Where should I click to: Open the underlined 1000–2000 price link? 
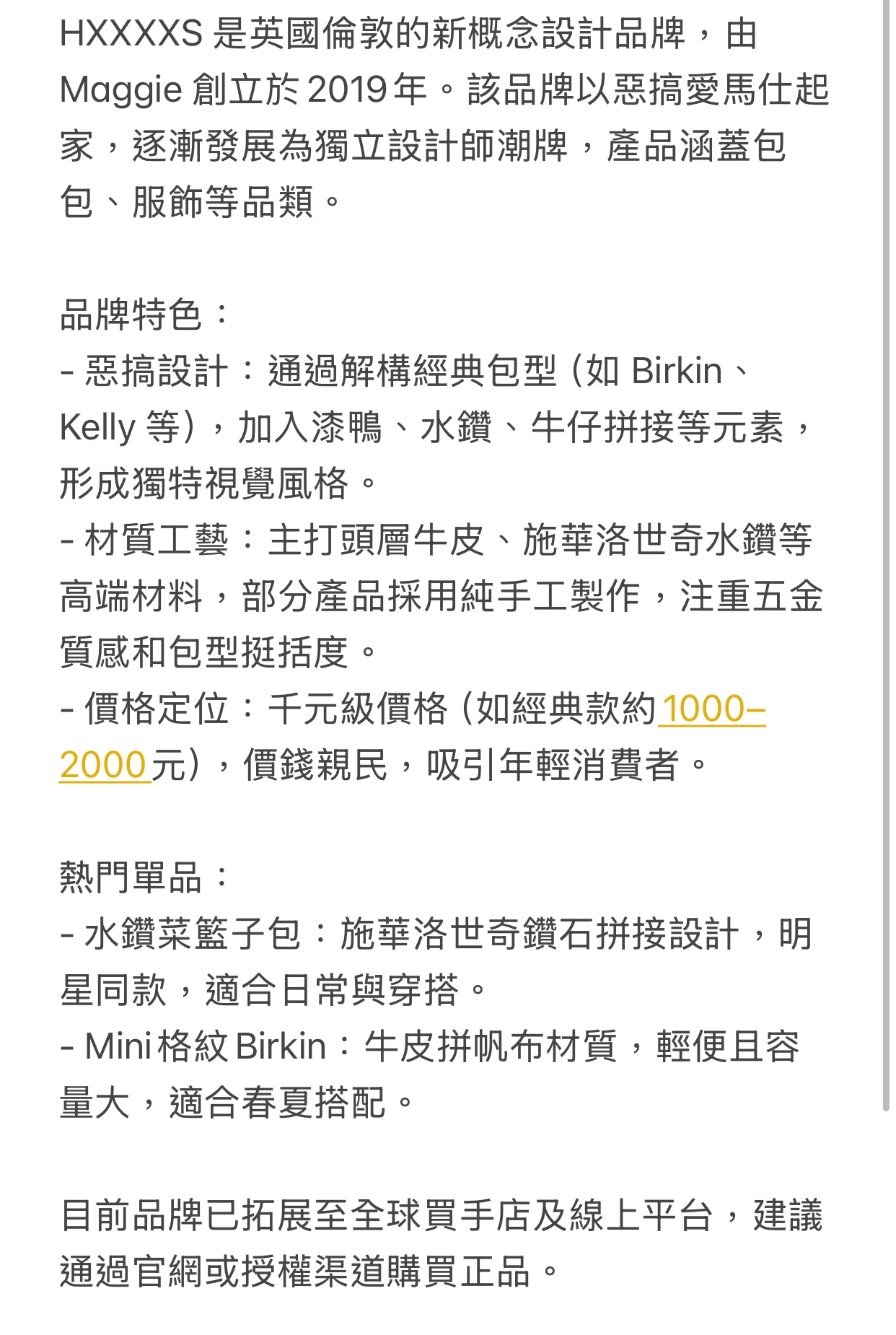(712, 709)
